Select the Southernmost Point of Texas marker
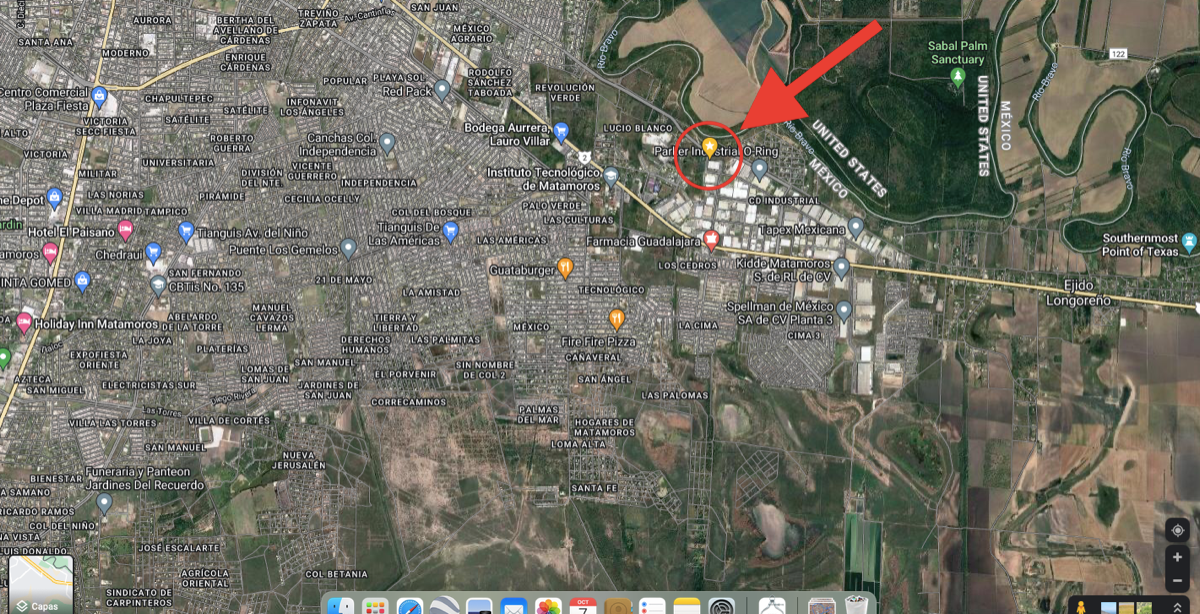Image resolution: width=1200 pixels, height=614 pixels. pyautogui.click(x=1188, y=241)
